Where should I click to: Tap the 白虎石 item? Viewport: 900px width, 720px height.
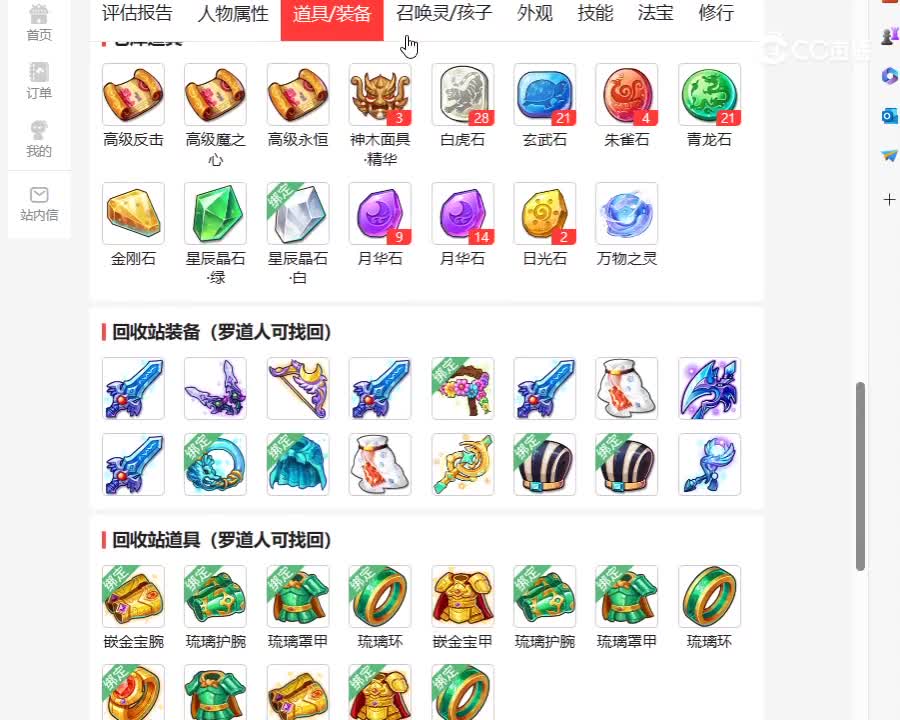(462, 95)
